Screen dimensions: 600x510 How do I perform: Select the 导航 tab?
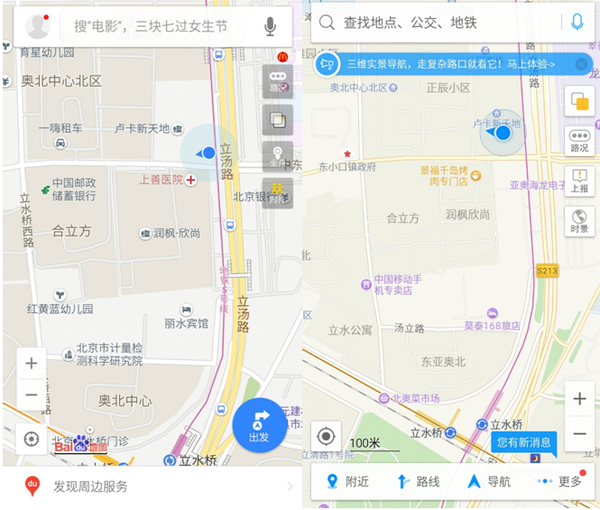click(489, 482)
